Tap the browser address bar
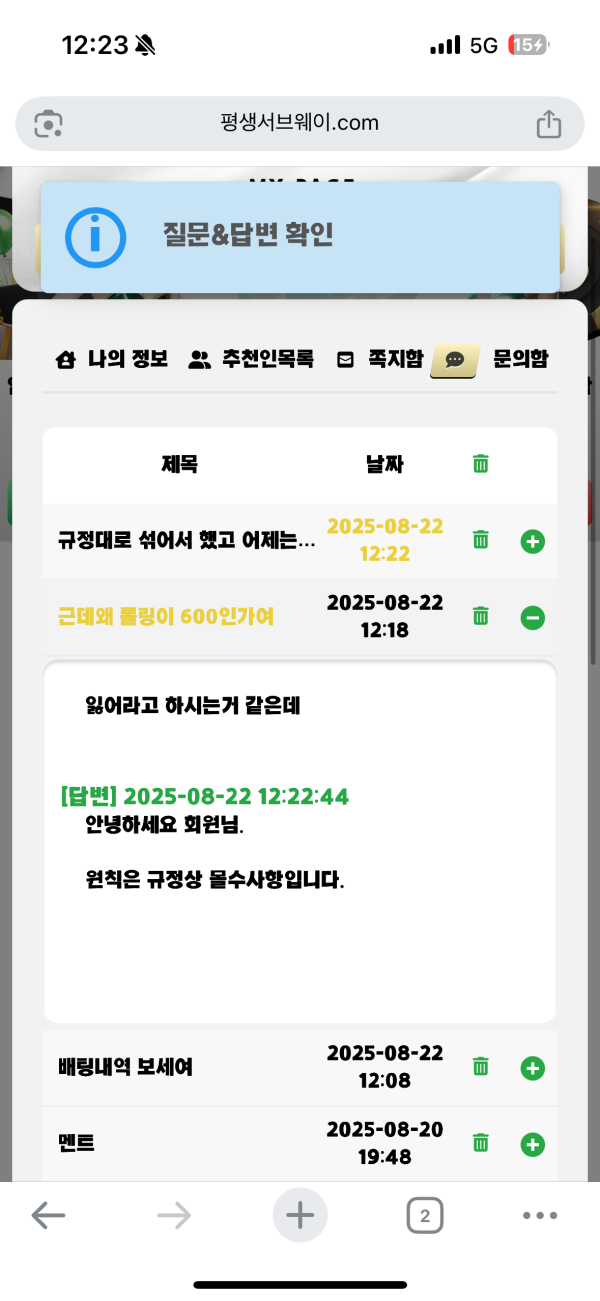The width and height of the screenshot is (600, 1301). click(x=299, y=124)
